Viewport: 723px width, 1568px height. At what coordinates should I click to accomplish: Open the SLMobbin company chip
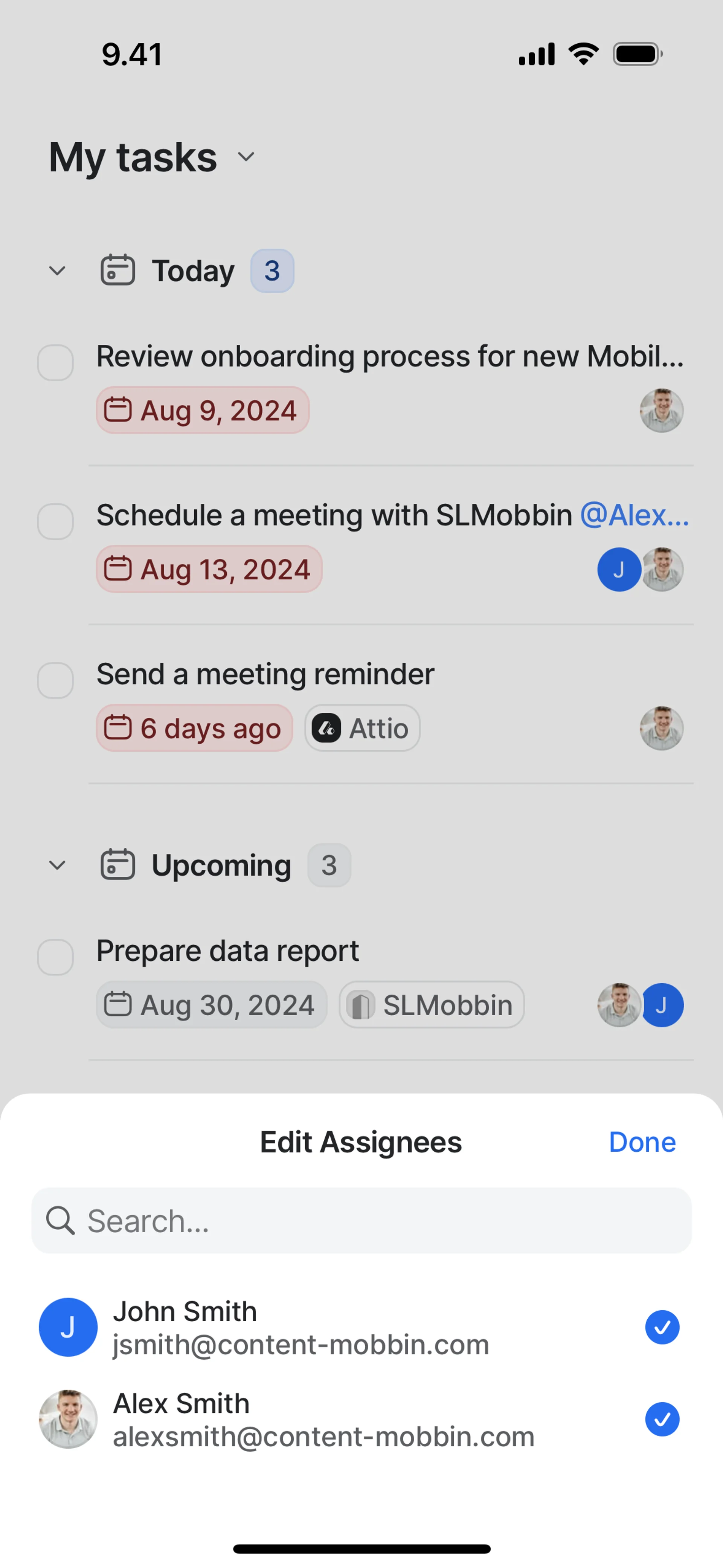[x=432, y=1005]
